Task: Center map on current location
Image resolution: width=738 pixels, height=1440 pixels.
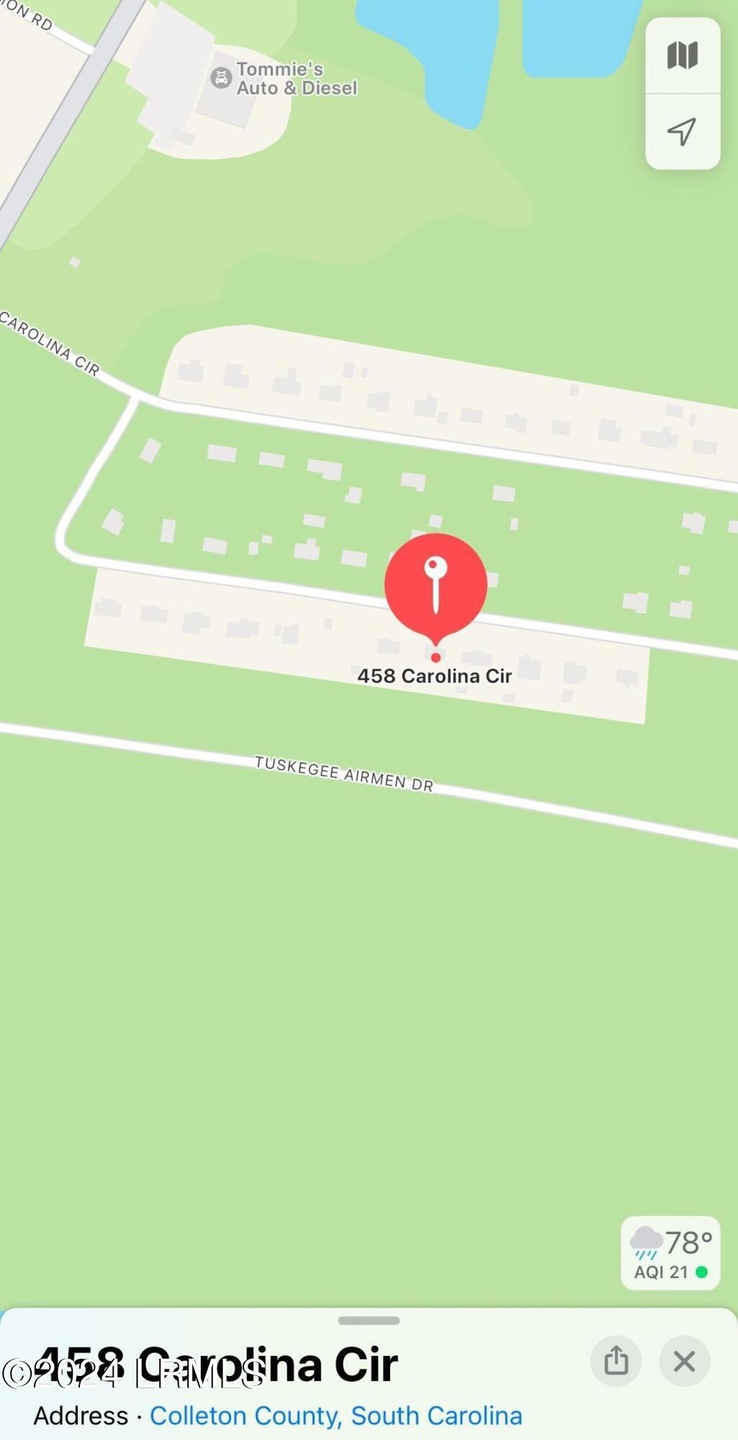Action: 682,132
